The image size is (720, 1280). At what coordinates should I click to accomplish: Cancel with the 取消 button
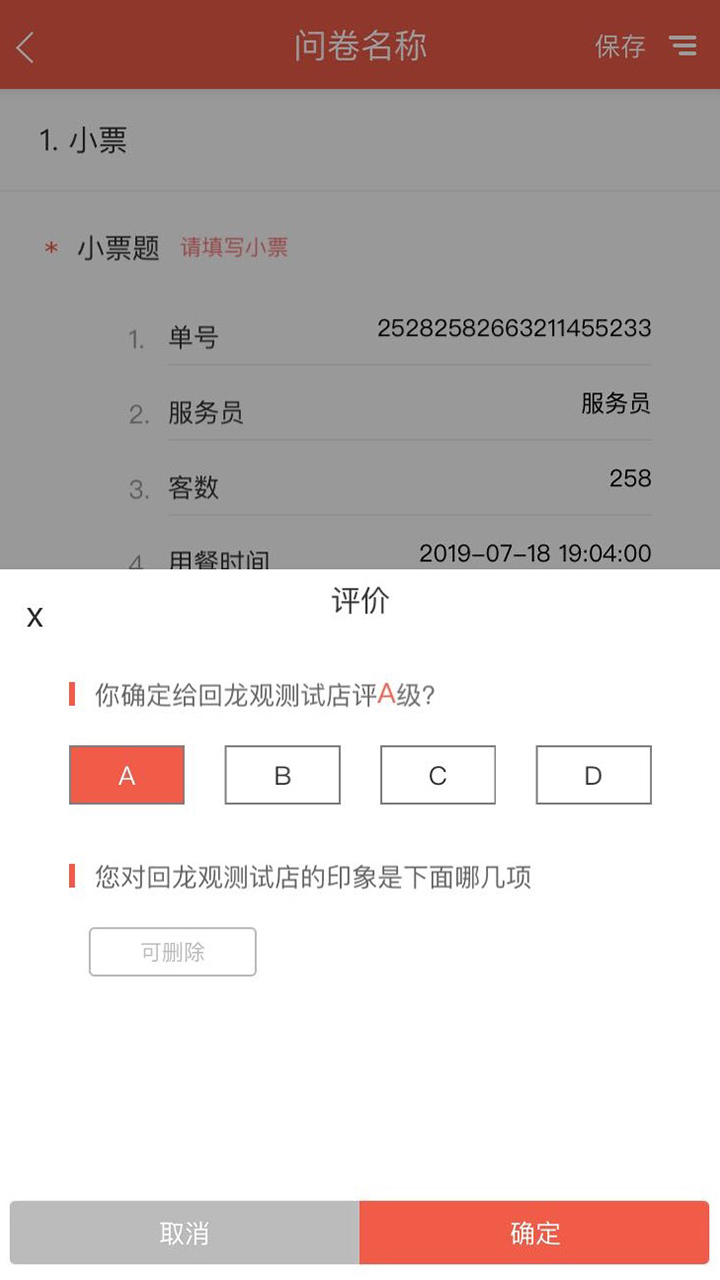[x=185, y=1233]
